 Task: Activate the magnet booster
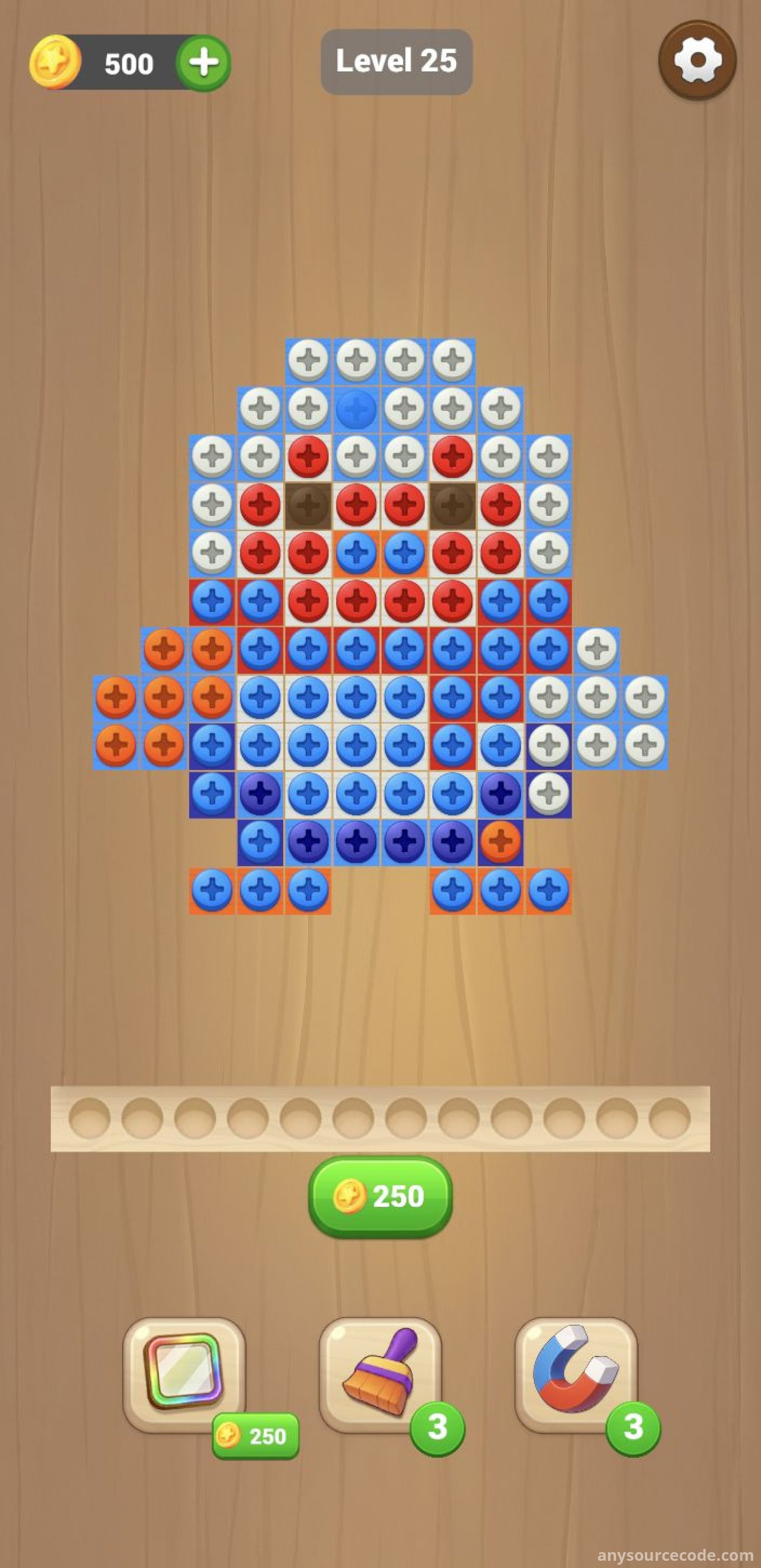click(576, 1374)
